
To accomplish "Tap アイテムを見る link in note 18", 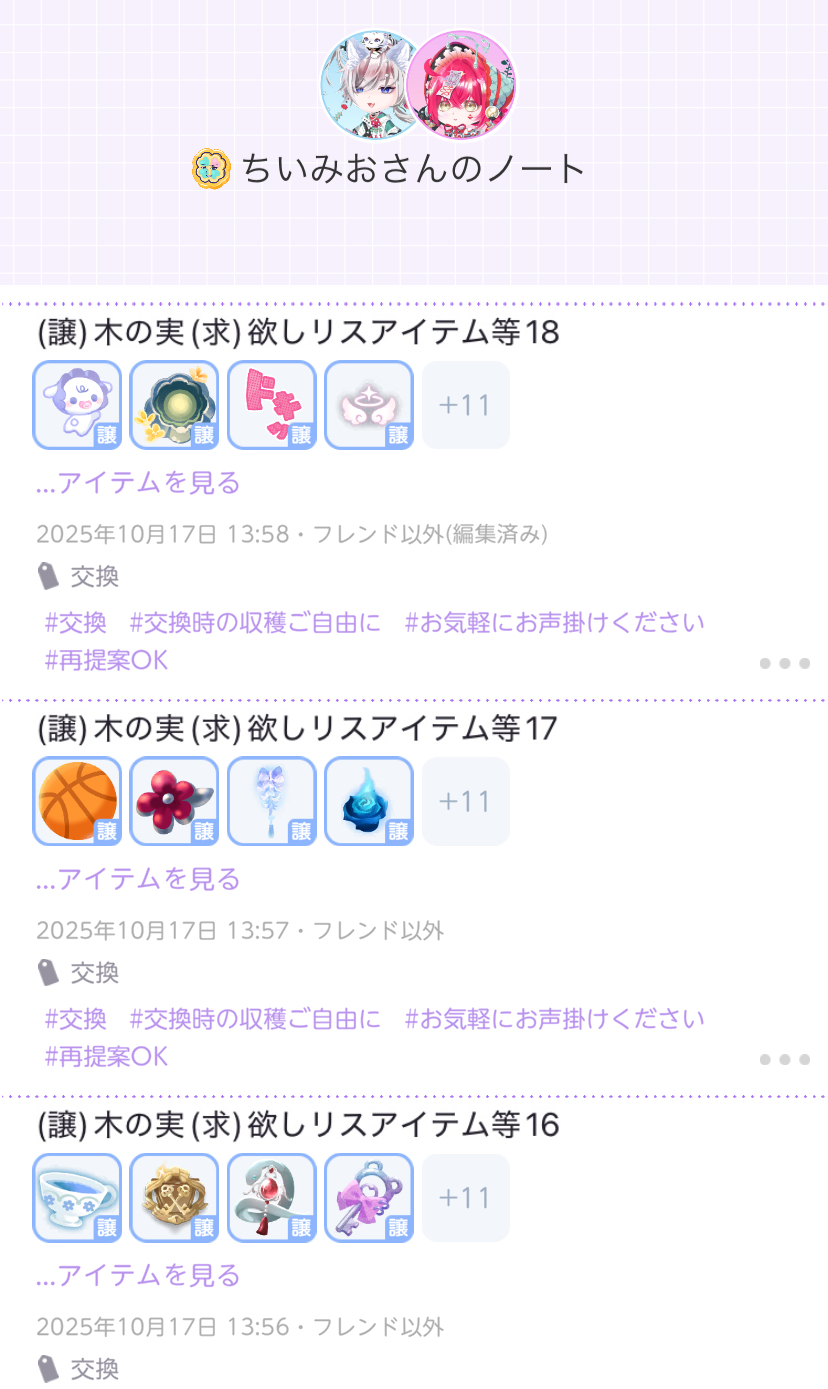I will click(138, 483).
